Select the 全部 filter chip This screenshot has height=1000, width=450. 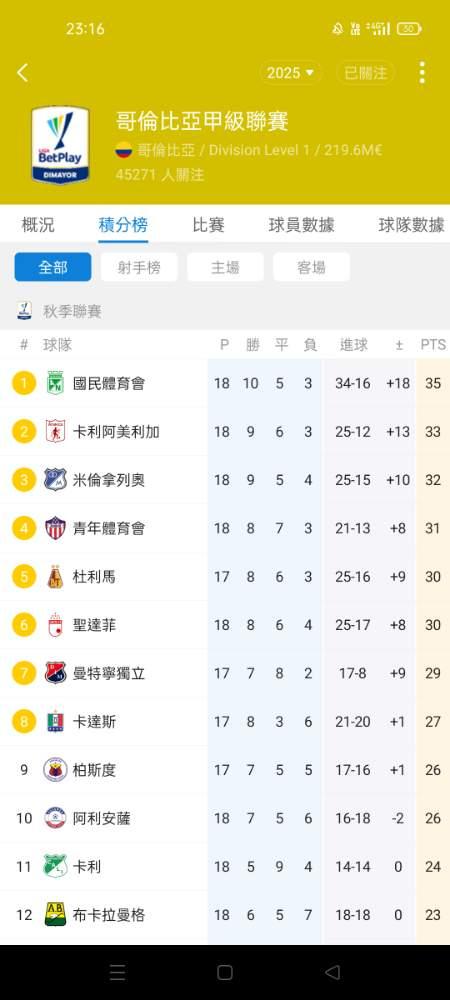(53, 267)
